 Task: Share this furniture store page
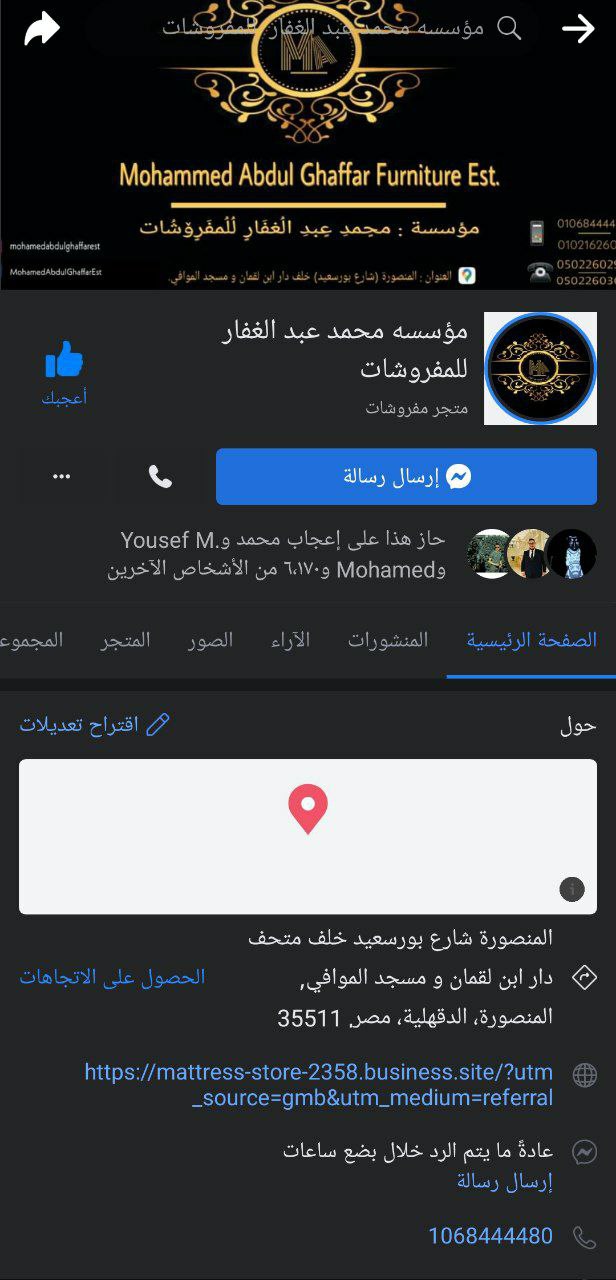tap(42, 29)
